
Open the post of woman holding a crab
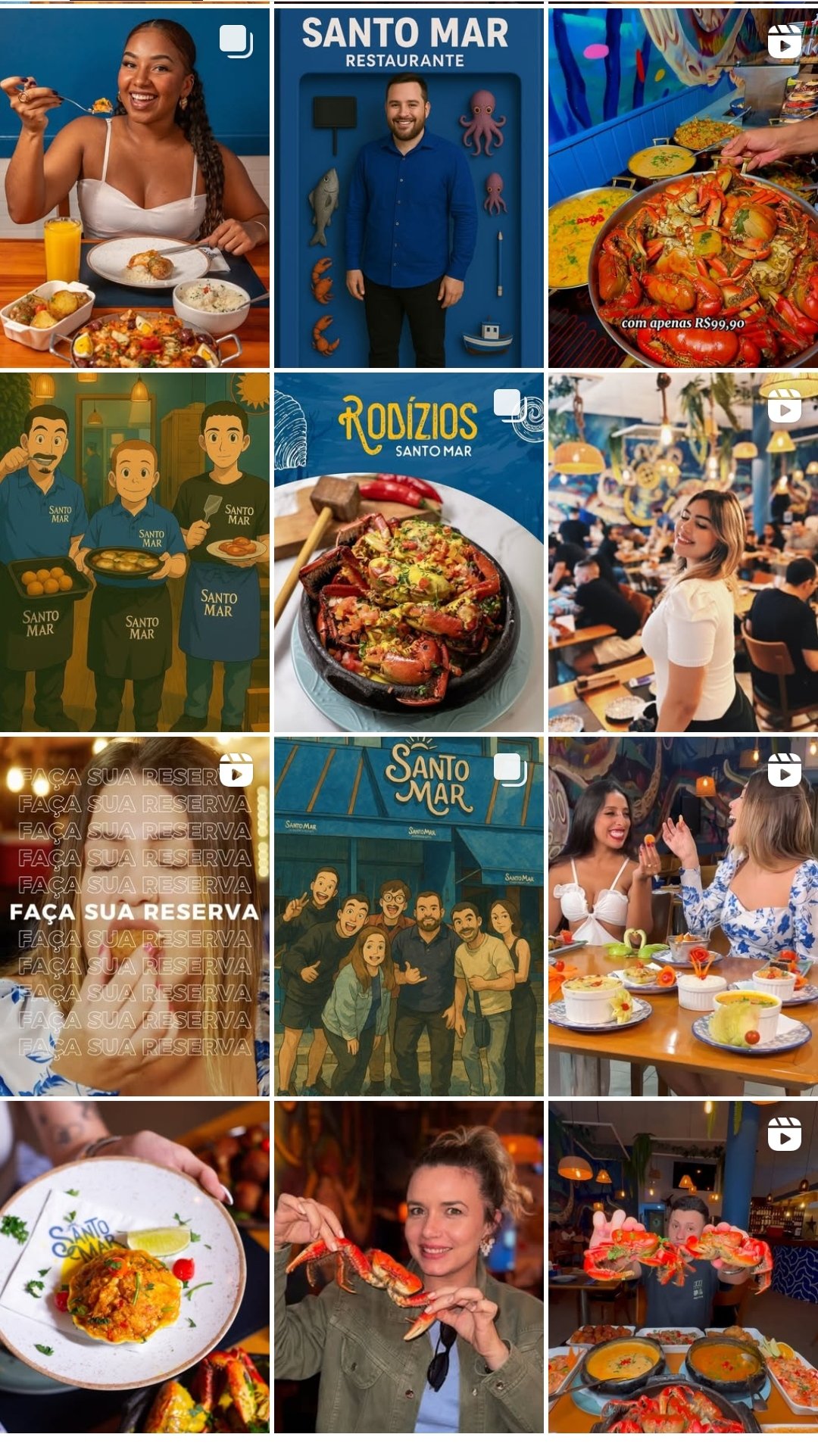tap(409, 1267)
